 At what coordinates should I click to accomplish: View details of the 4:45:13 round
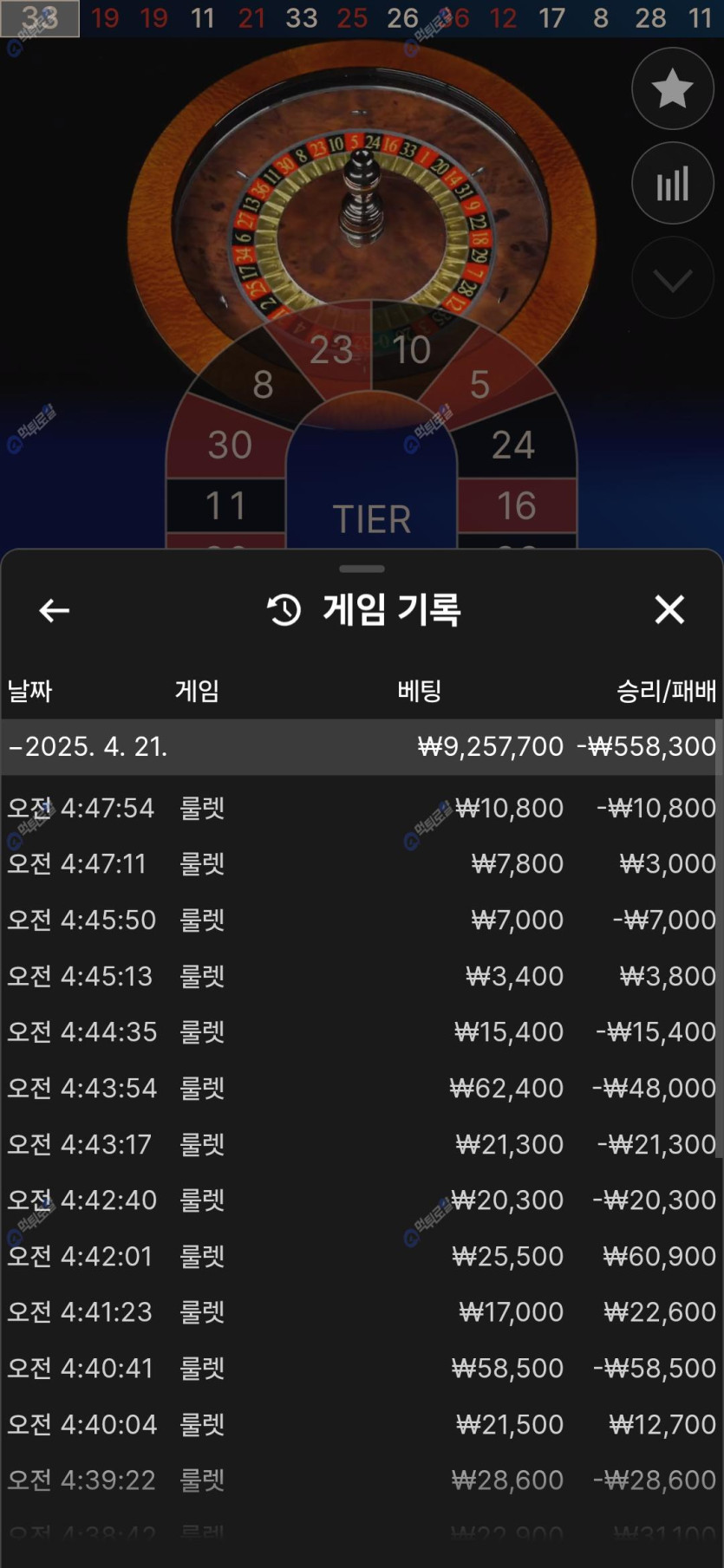click(x=361, y=976)
